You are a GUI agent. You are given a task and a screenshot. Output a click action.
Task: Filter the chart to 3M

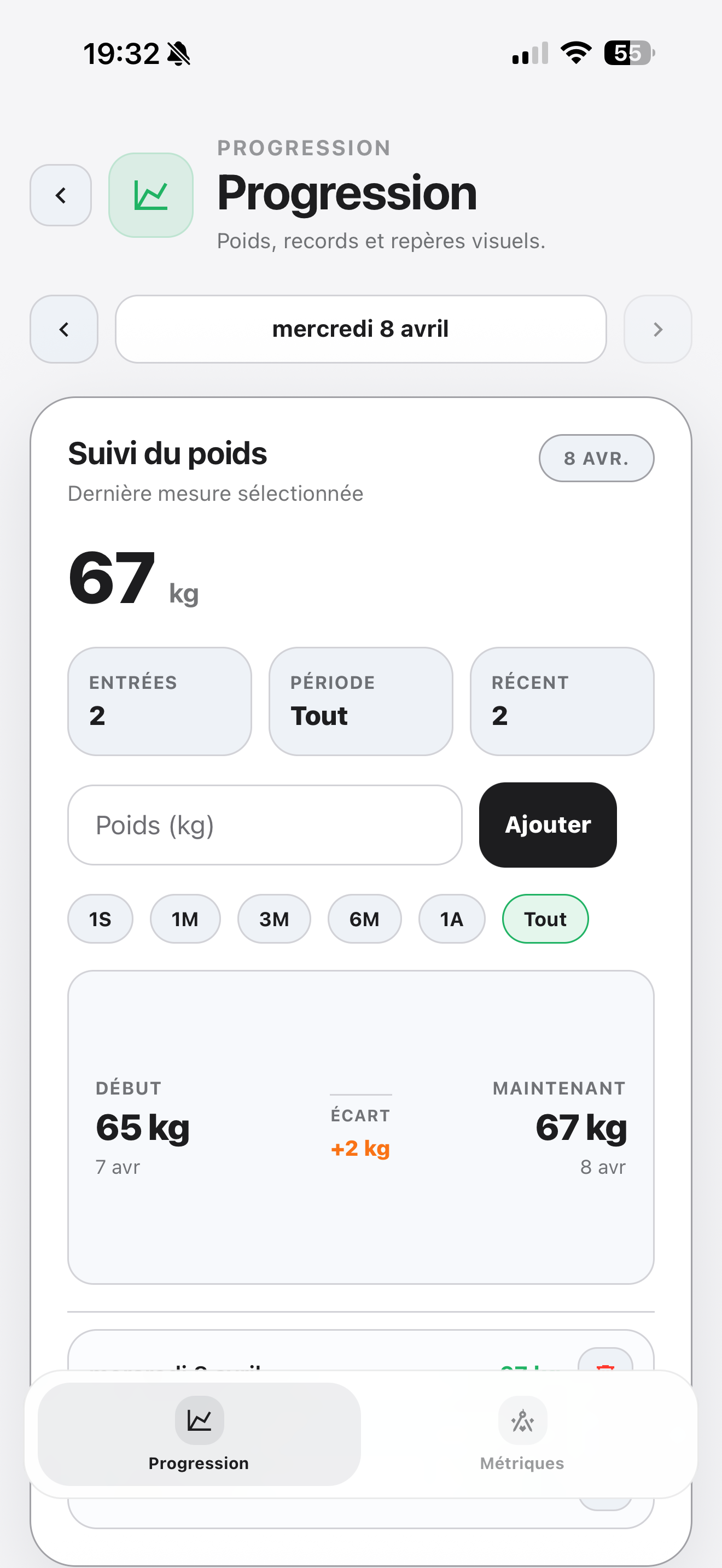click(274, 918)
